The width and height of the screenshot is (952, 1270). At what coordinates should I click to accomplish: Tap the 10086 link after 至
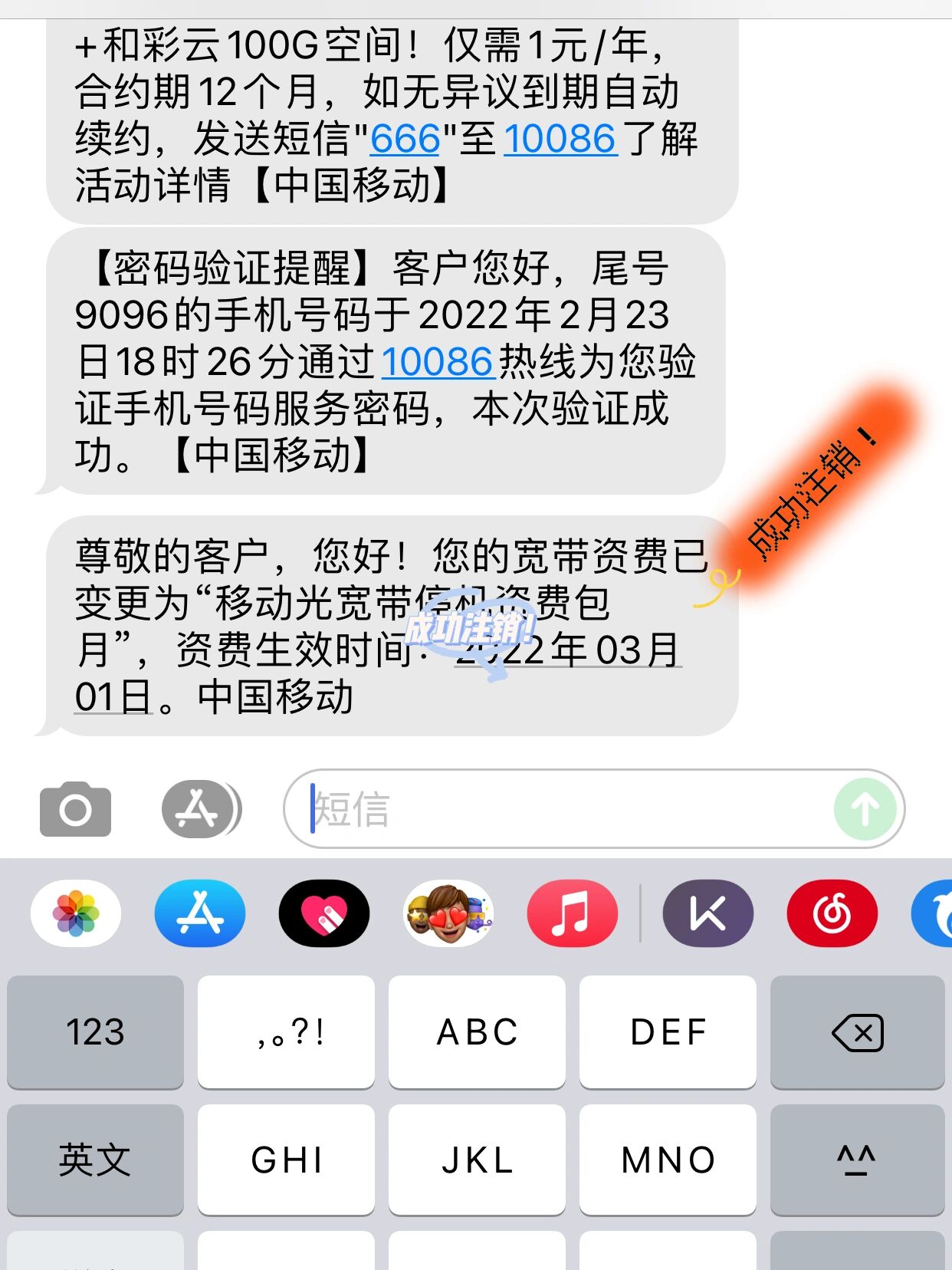560,140
